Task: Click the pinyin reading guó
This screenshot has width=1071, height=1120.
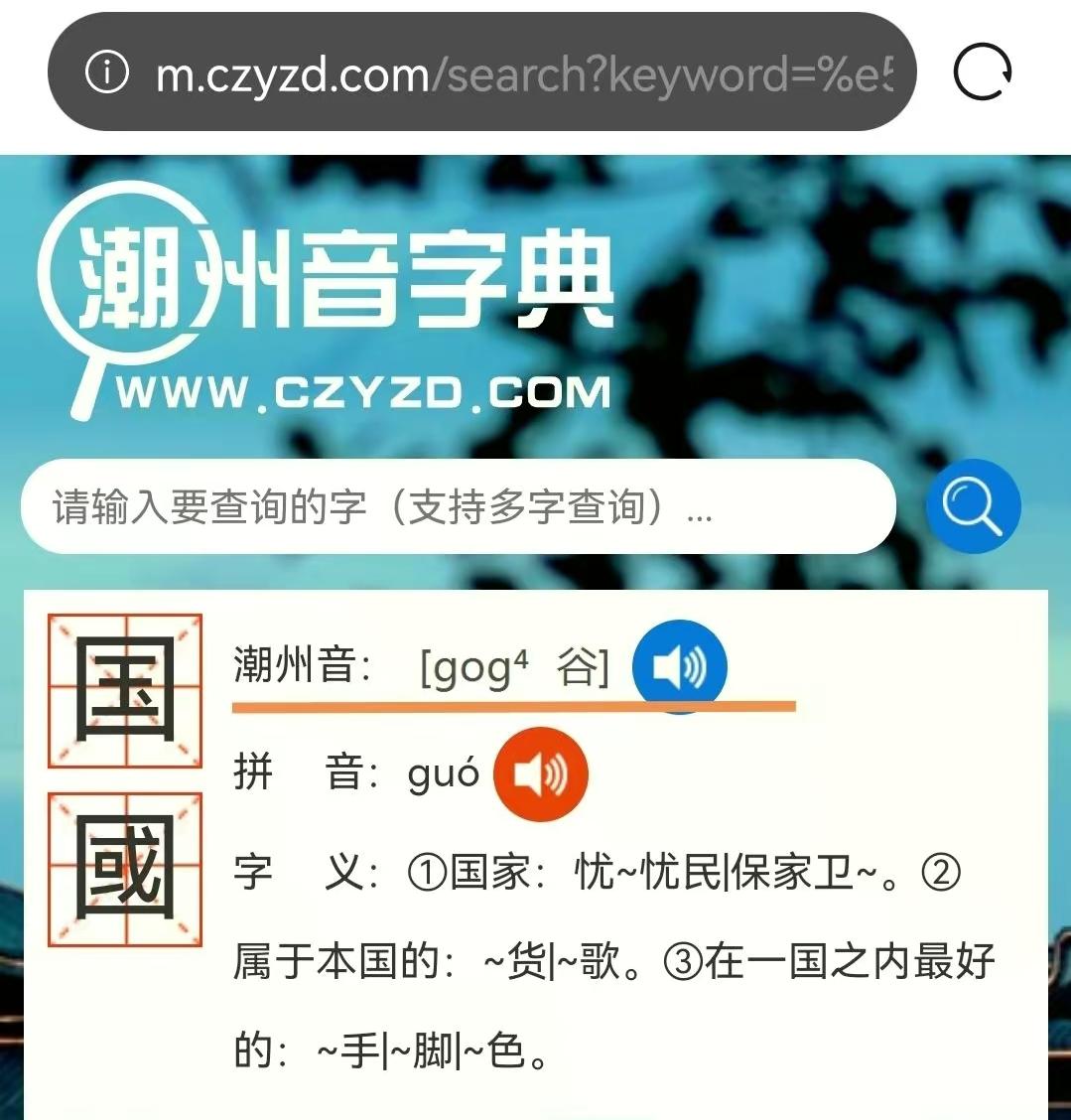Action: tap(444, 774)
